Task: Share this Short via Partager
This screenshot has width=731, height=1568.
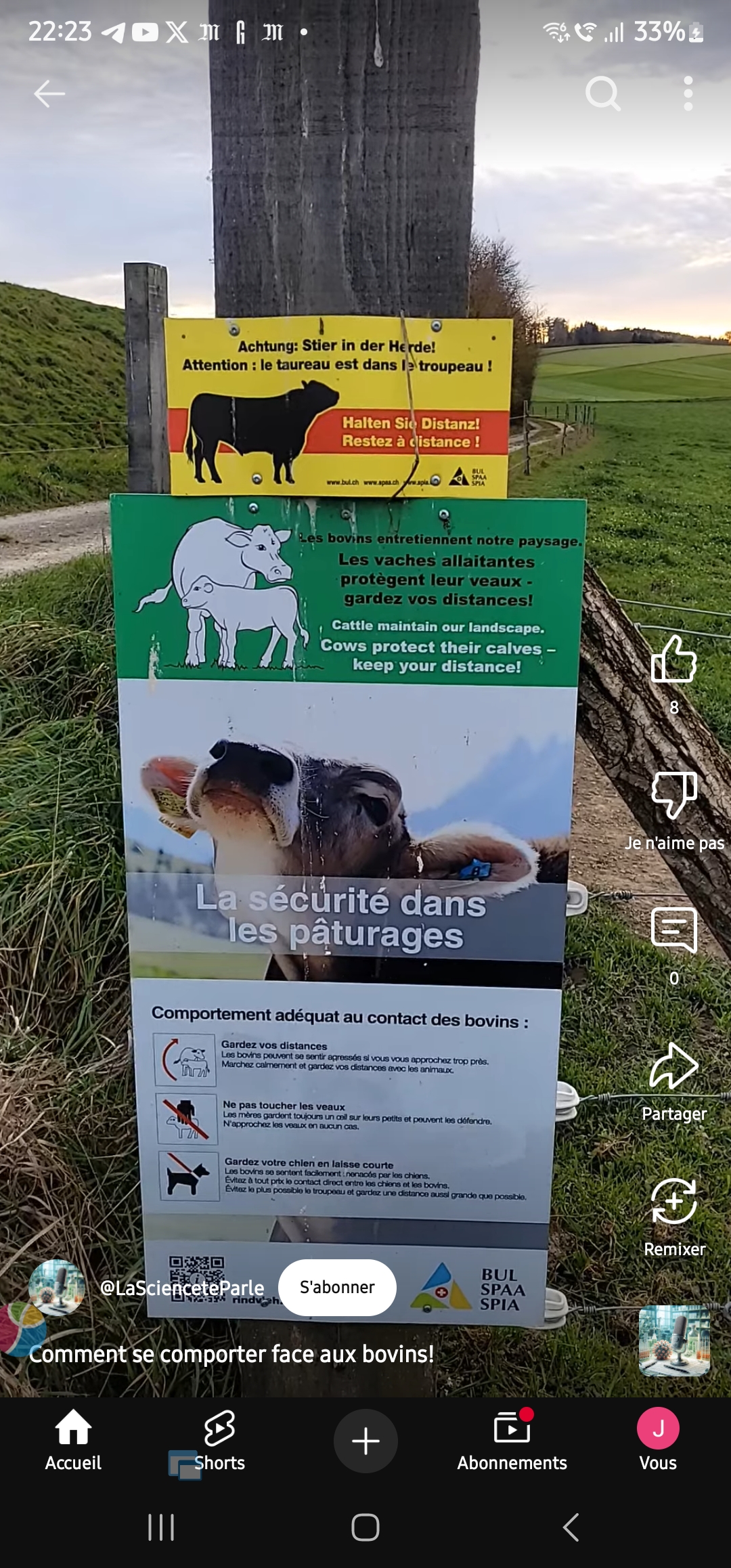Action: 674,1066
